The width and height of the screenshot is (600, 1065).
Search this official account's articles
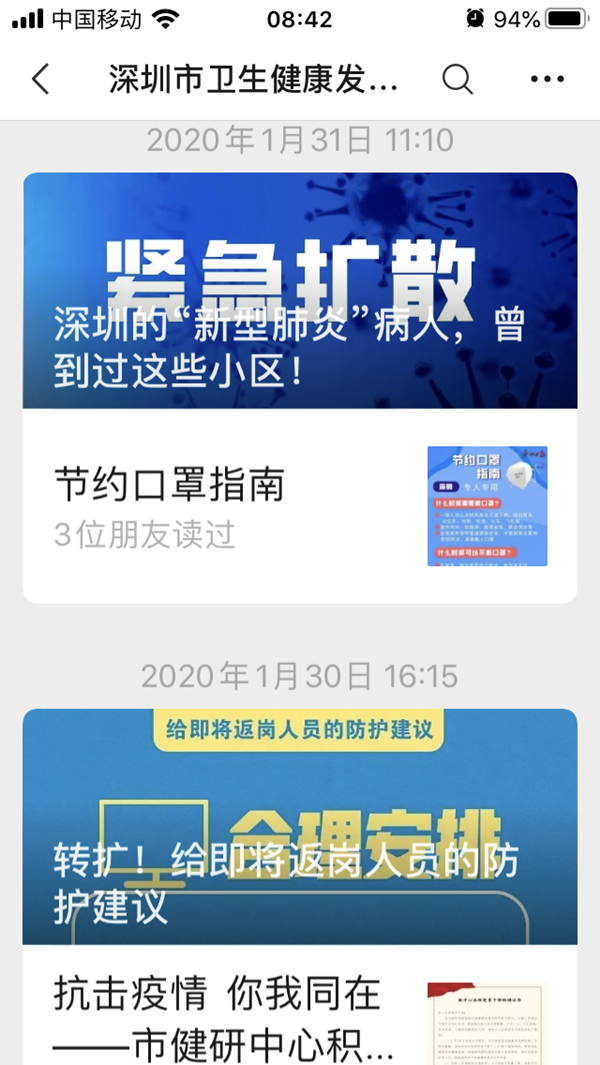[457, 79]
